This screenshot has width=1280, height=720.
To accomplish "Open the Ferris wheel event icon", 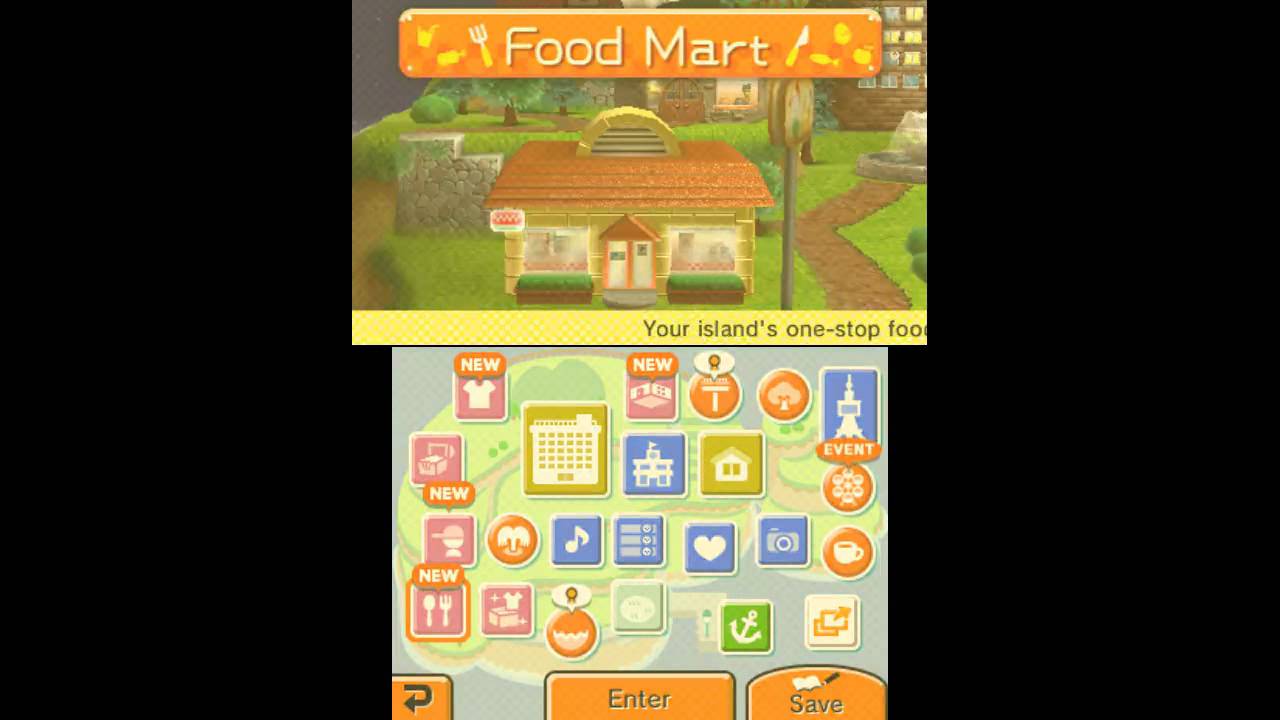I will click(x=848, y=487).
